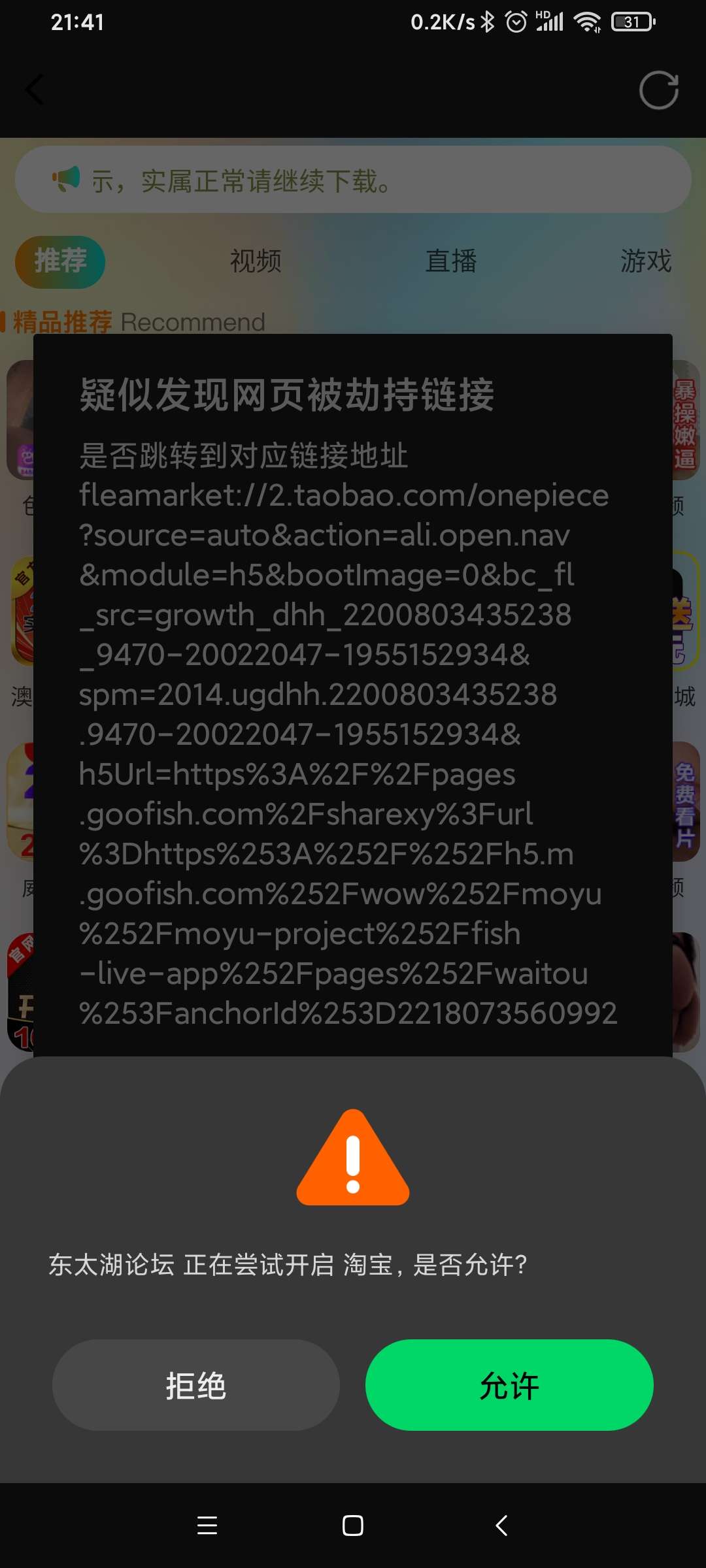This screenshot has width=706, height=1568.
Task: Open recent apps from the navigation bar
Action: click(x=207, y=1526)
